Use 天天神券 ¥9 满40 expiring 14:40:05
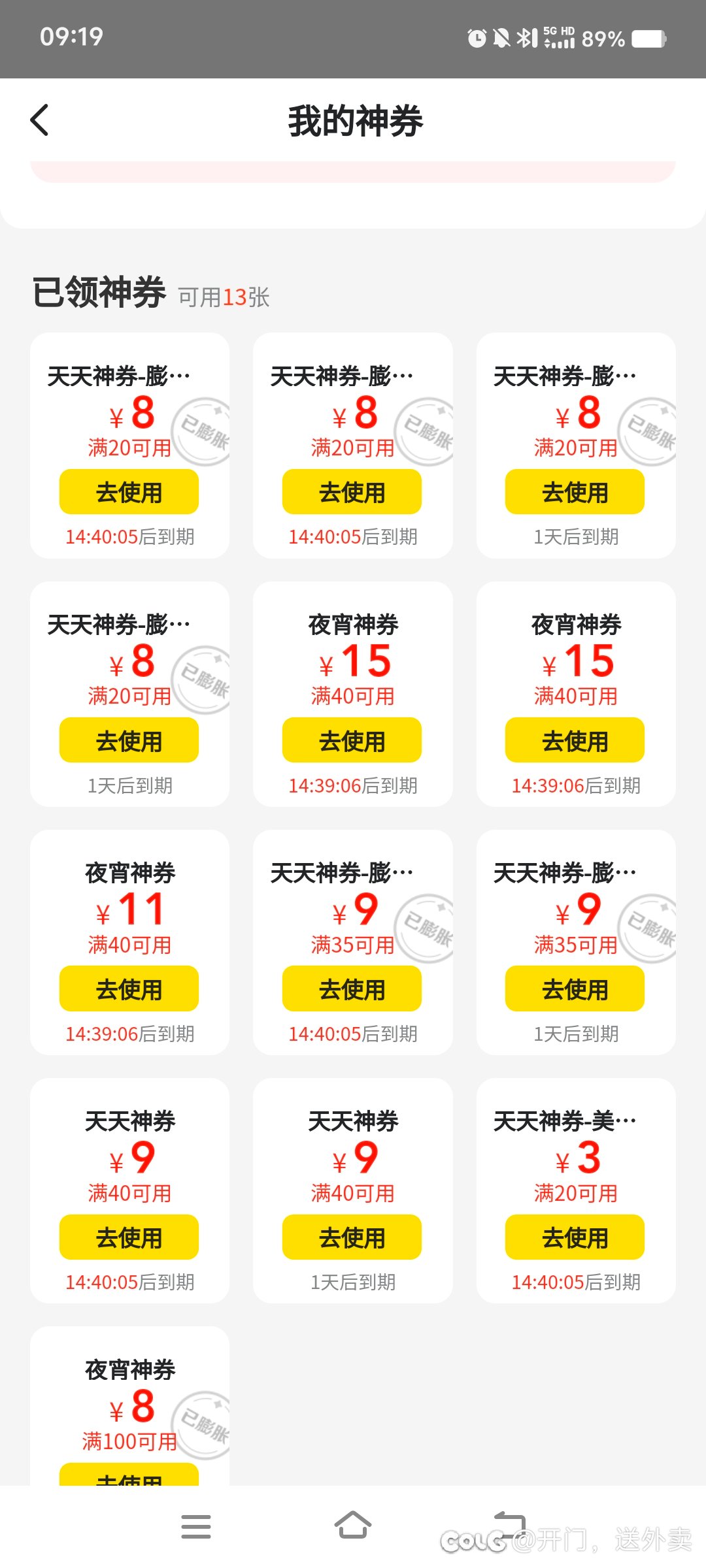Viewport: 706px width, 1568px height. (x=129, y=1237)
